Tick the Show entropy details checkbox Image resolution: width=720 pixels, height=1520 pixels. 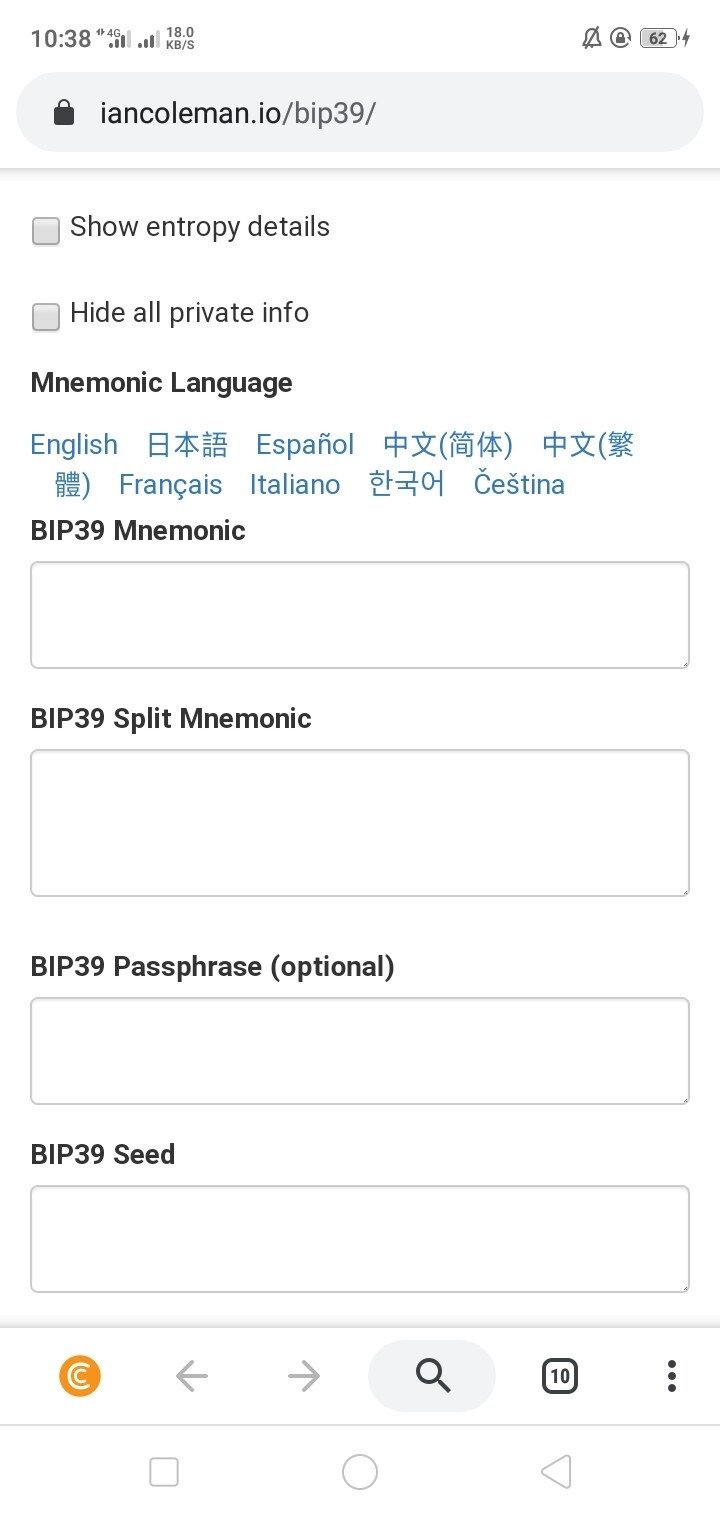46,231
